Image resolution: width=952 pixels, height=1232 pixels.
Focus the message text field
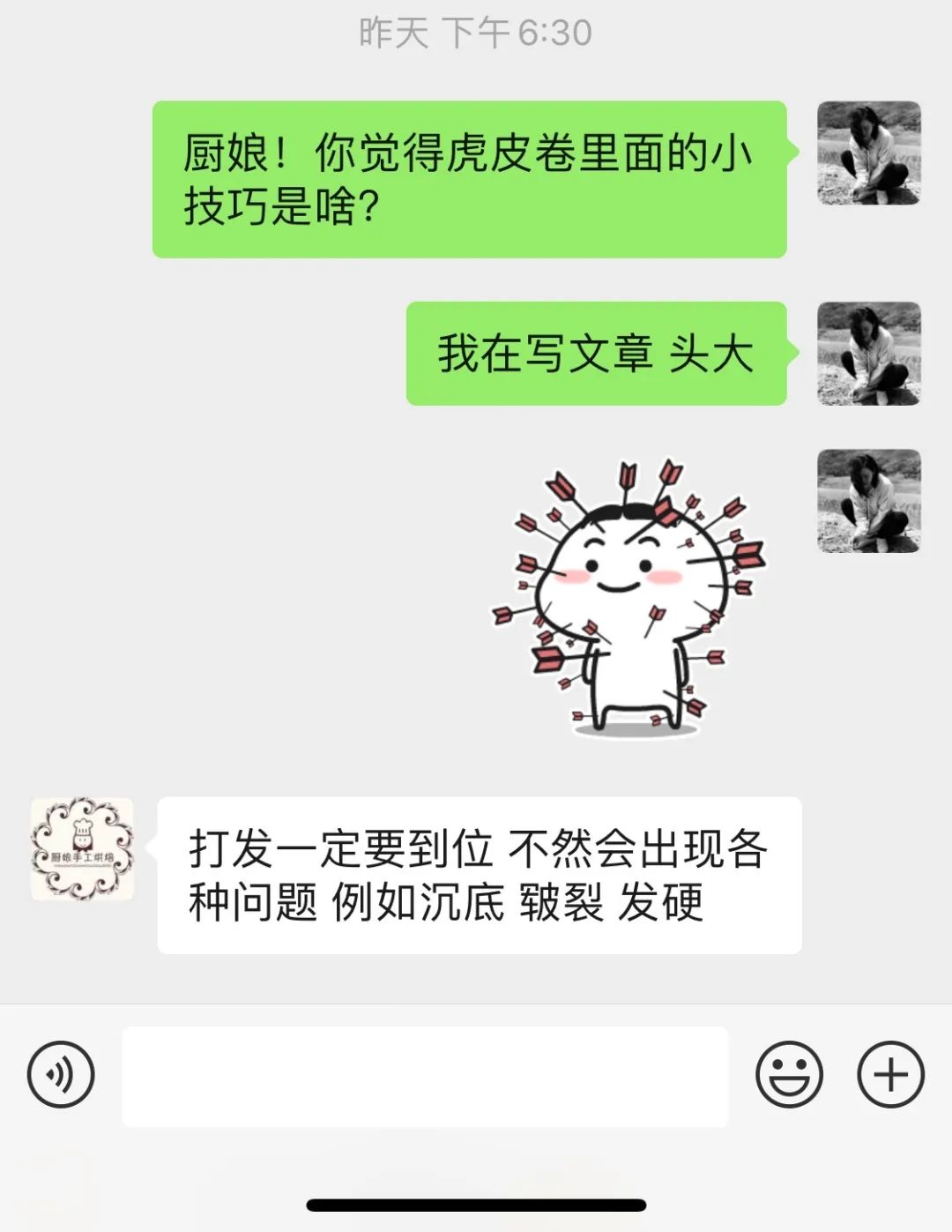(x=425, y=1076)
